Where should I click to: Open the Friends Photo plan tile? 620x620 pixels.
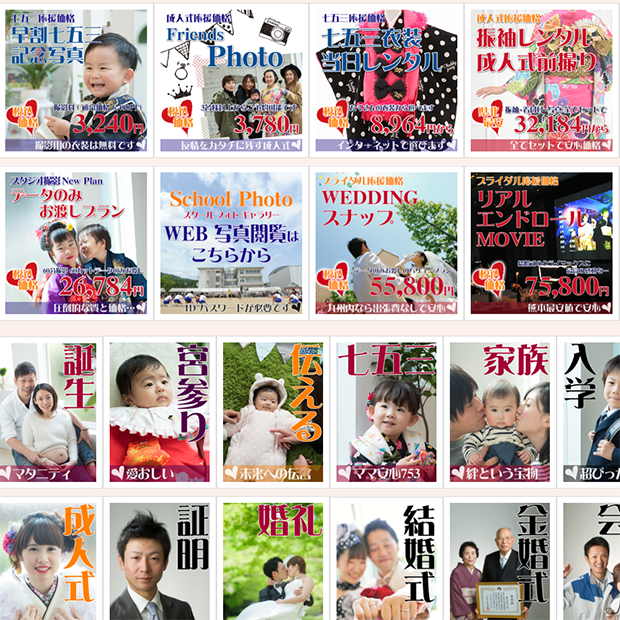[x=231, y=78]
